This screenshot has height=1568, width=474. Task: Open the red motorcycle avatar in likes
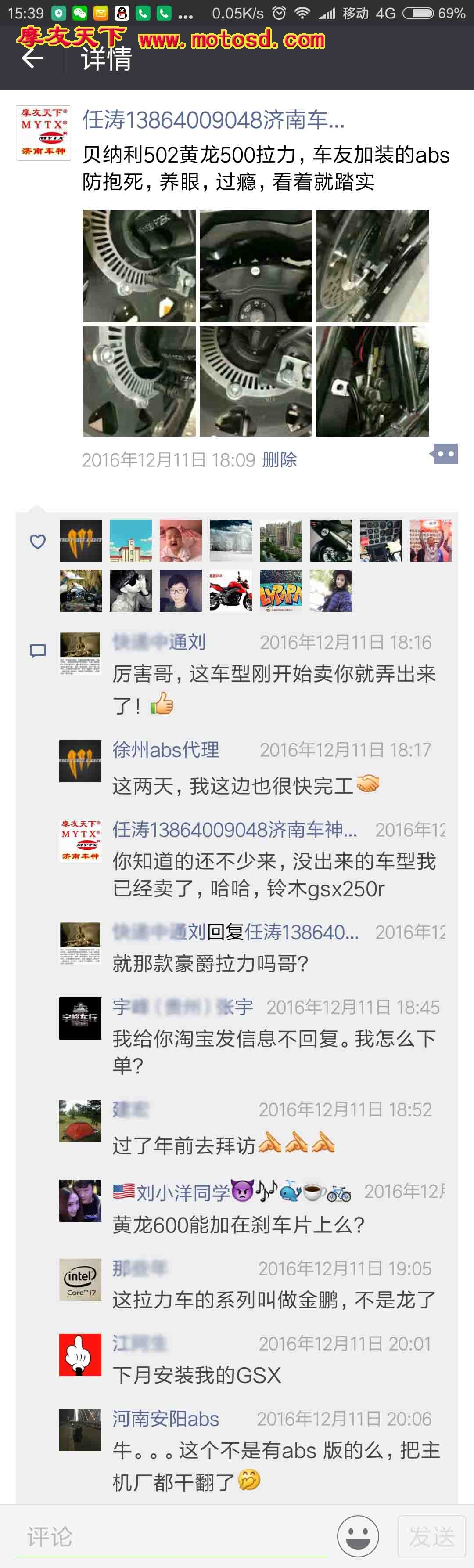(230, 590)
